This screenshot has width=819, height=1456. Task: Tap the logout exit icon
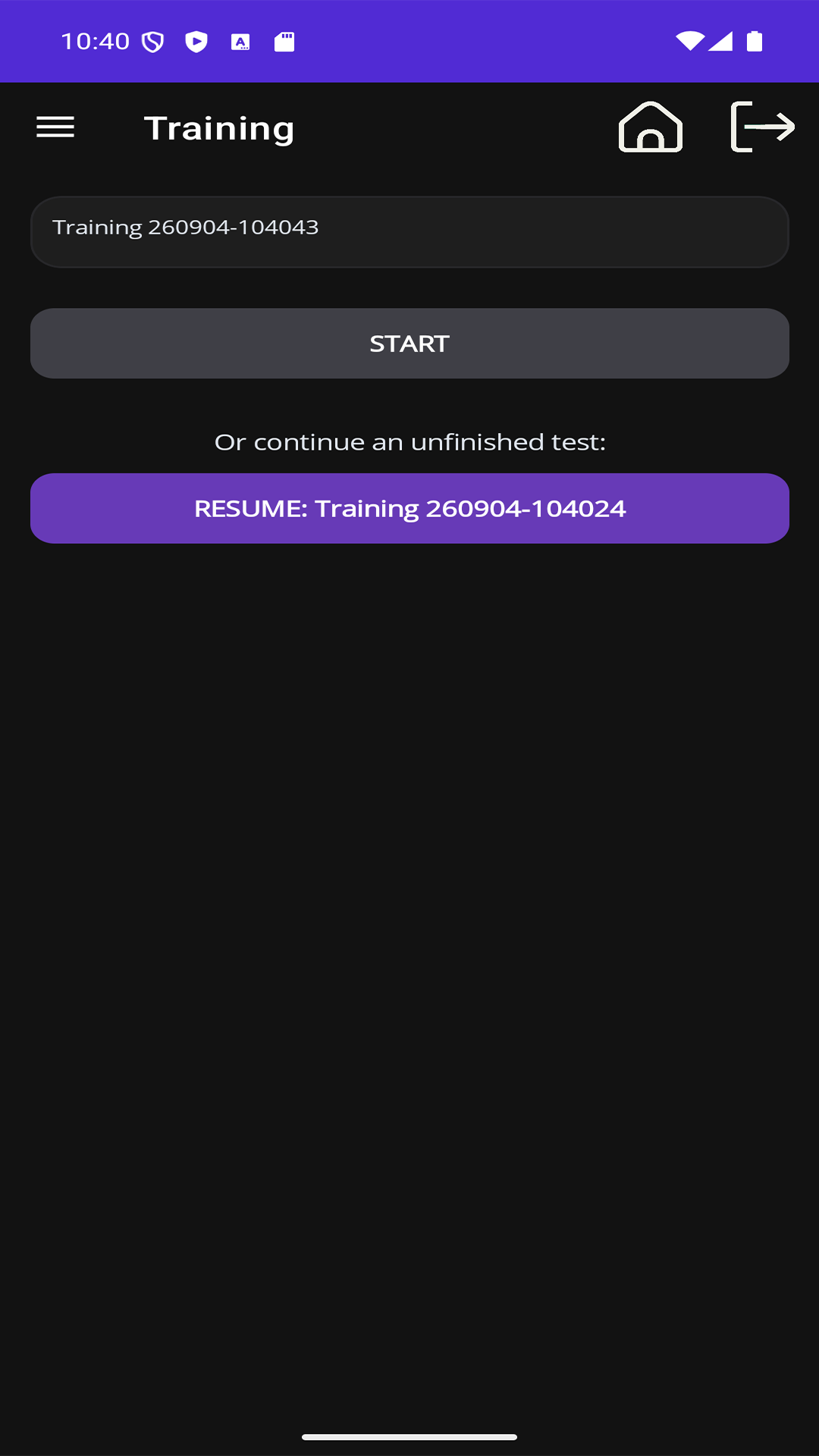point(762,127)
